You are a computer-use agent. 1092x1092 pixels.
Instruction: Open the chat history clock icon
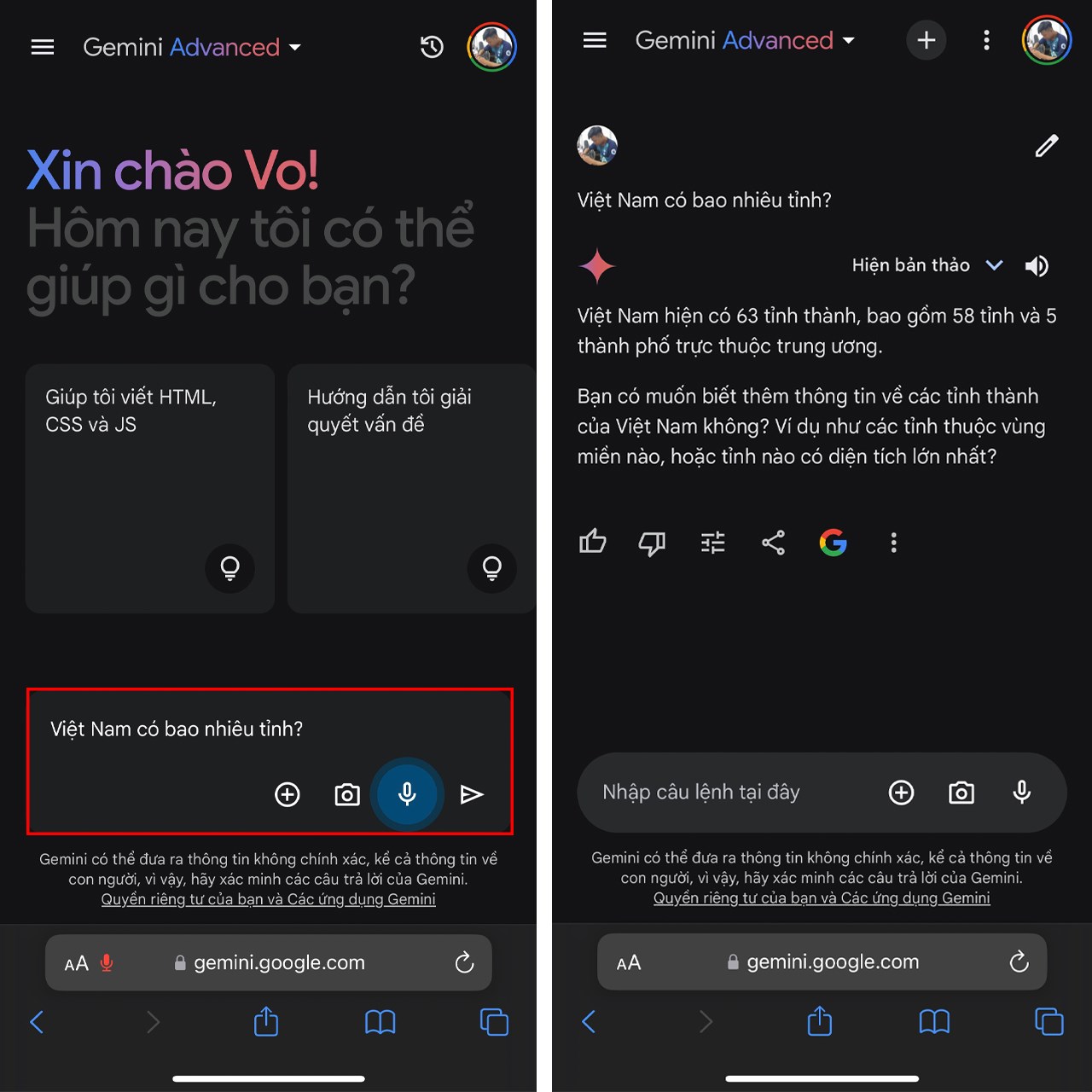tap(432, 47)
